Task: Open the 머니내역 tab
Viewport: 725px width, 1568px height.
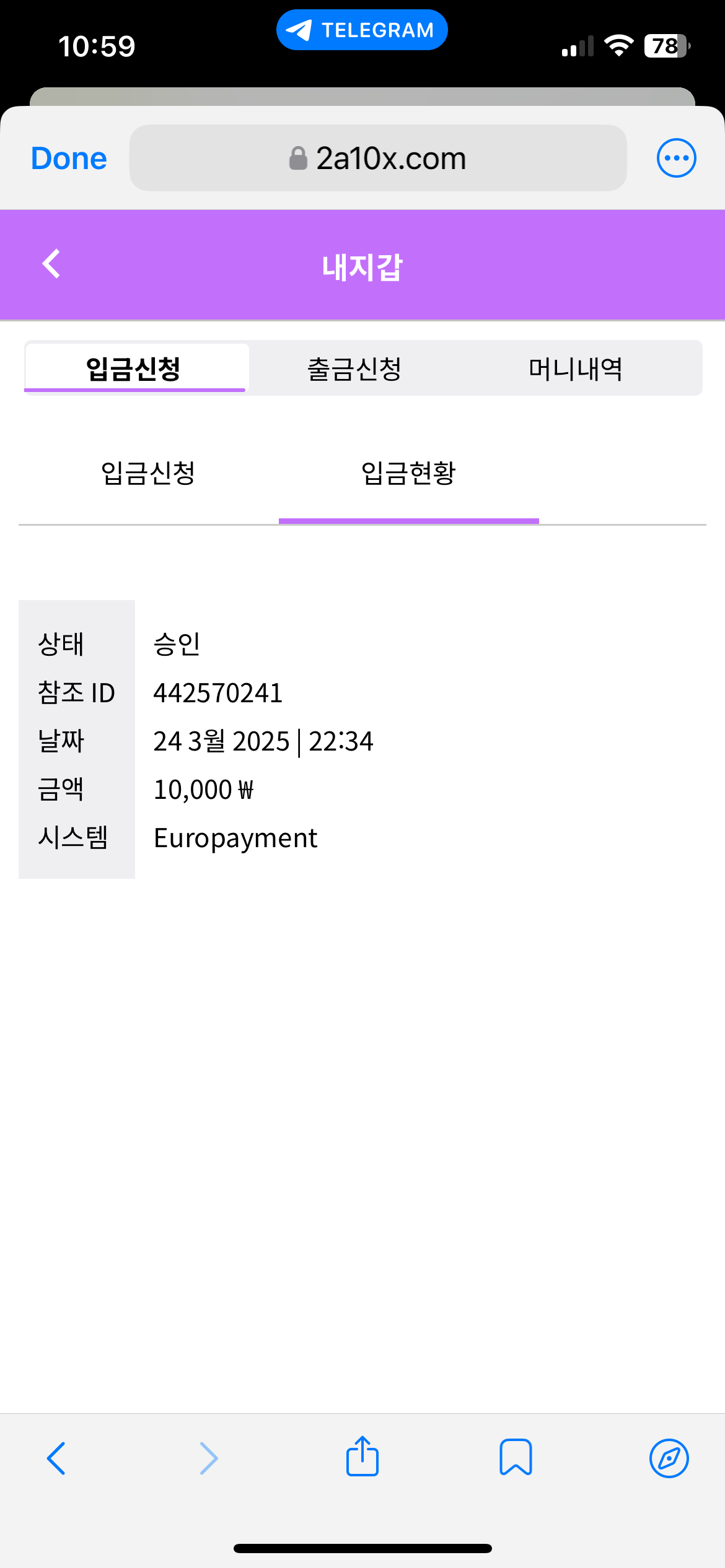Action: (576, 369)
